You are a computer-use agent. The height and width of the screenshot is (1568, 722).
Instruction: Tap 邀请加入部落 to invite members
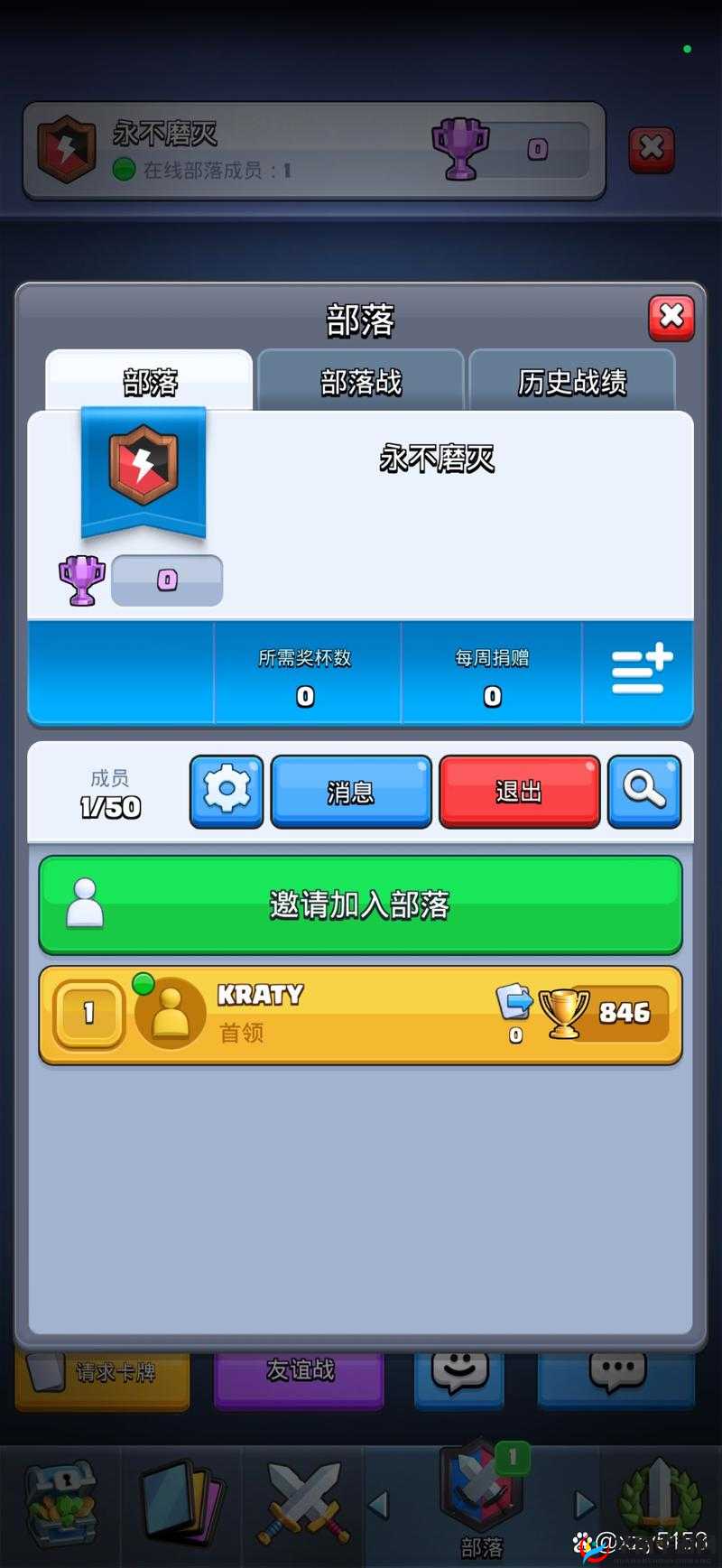click(x=360, y=905)
